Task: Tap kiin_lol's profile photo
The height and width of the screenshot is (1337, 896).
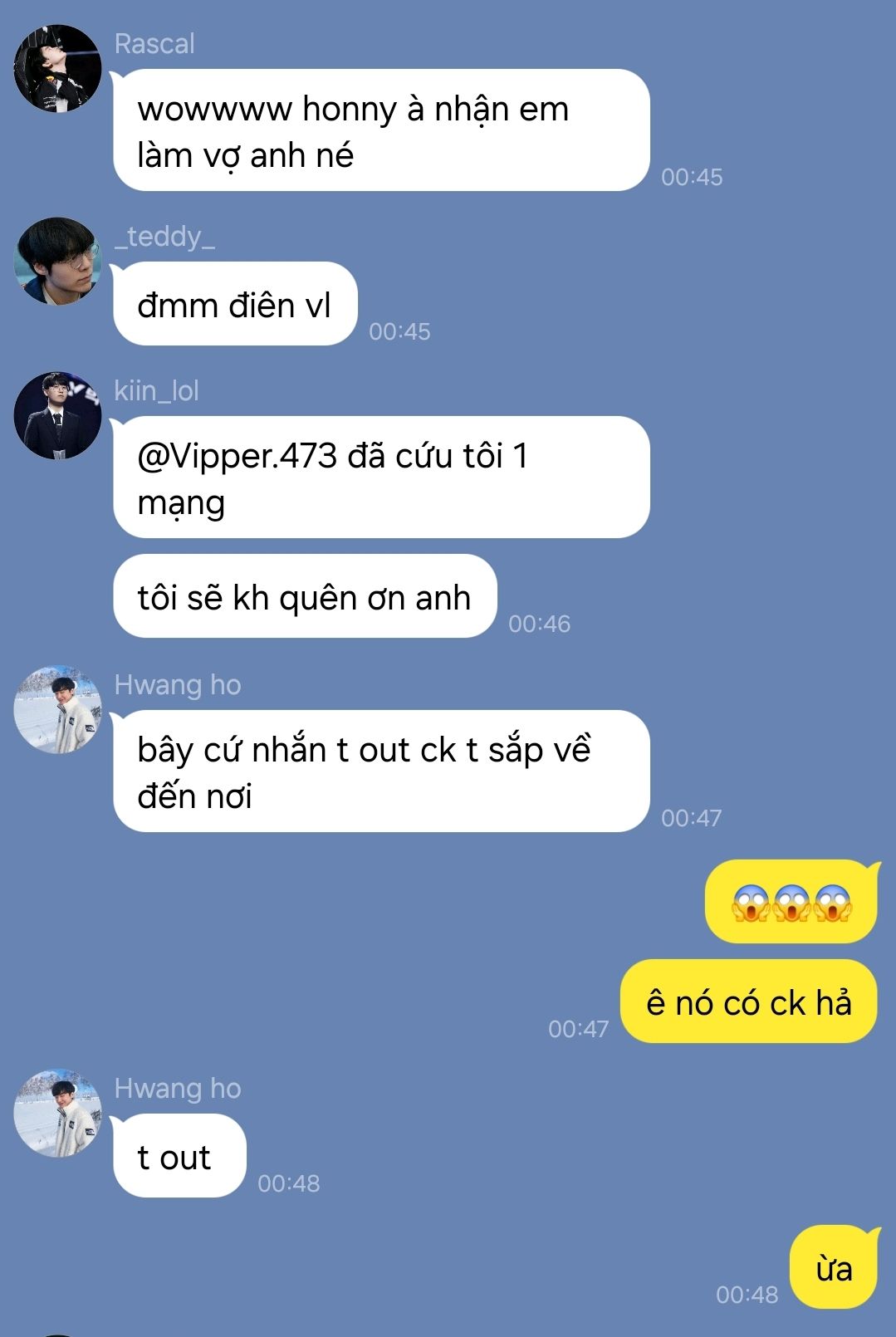Action: coord(57,415)
